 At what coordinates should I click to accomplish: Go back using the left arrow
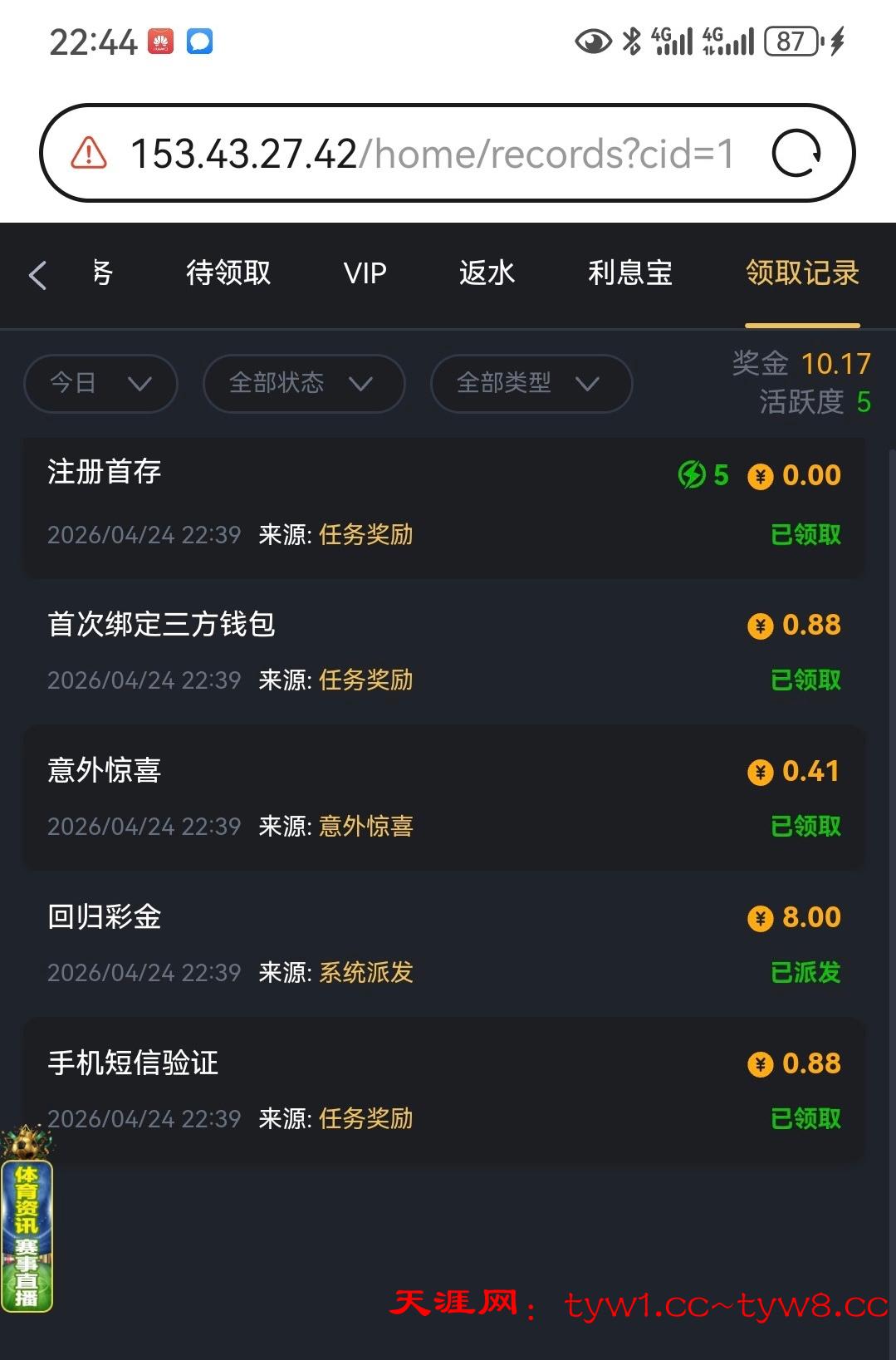pyautogui.click(x=37, y=275)
